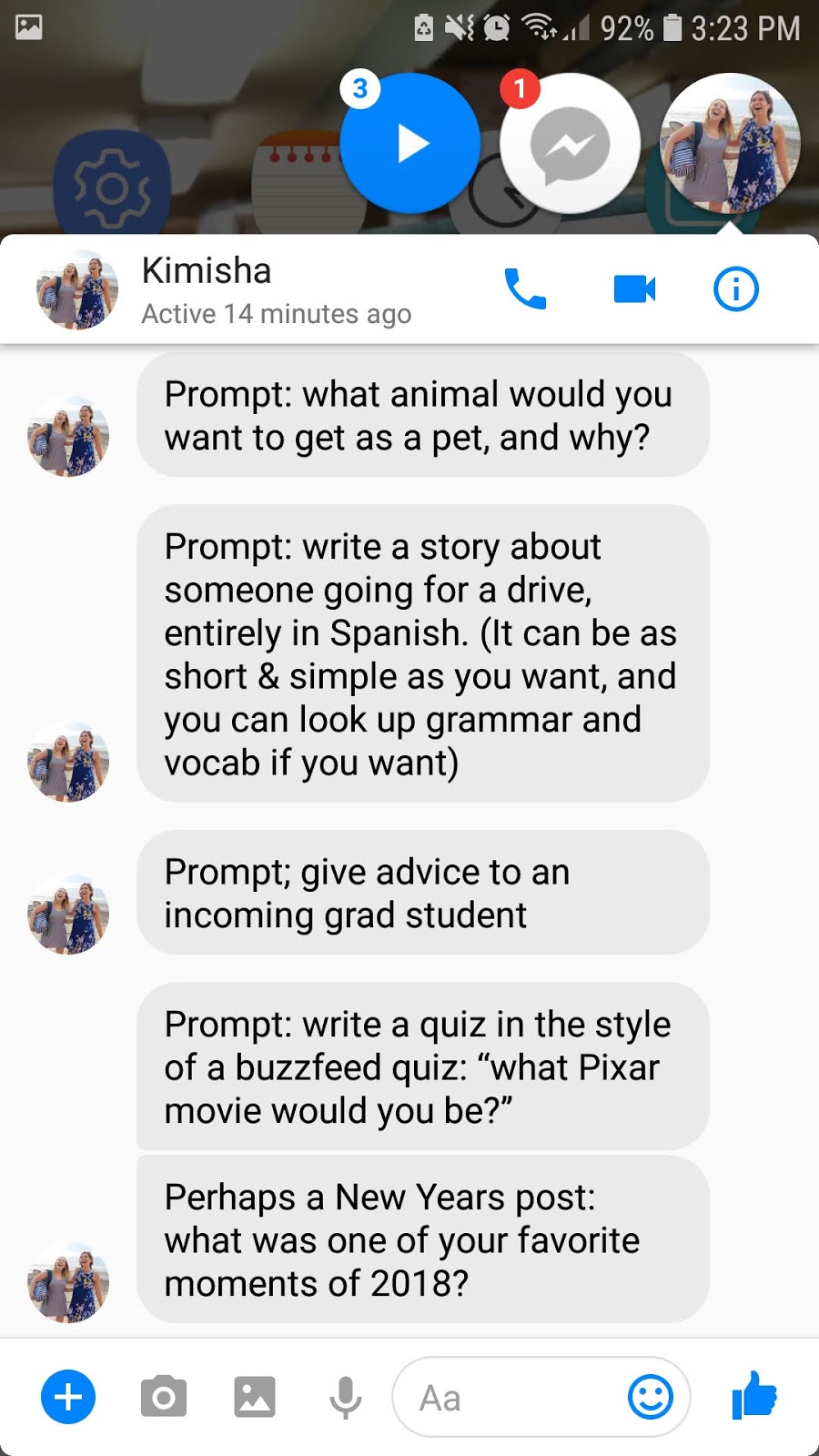The image size is (819, 1456).
Task: Open the emoji picker in message field
Action: click(651, 1397)
